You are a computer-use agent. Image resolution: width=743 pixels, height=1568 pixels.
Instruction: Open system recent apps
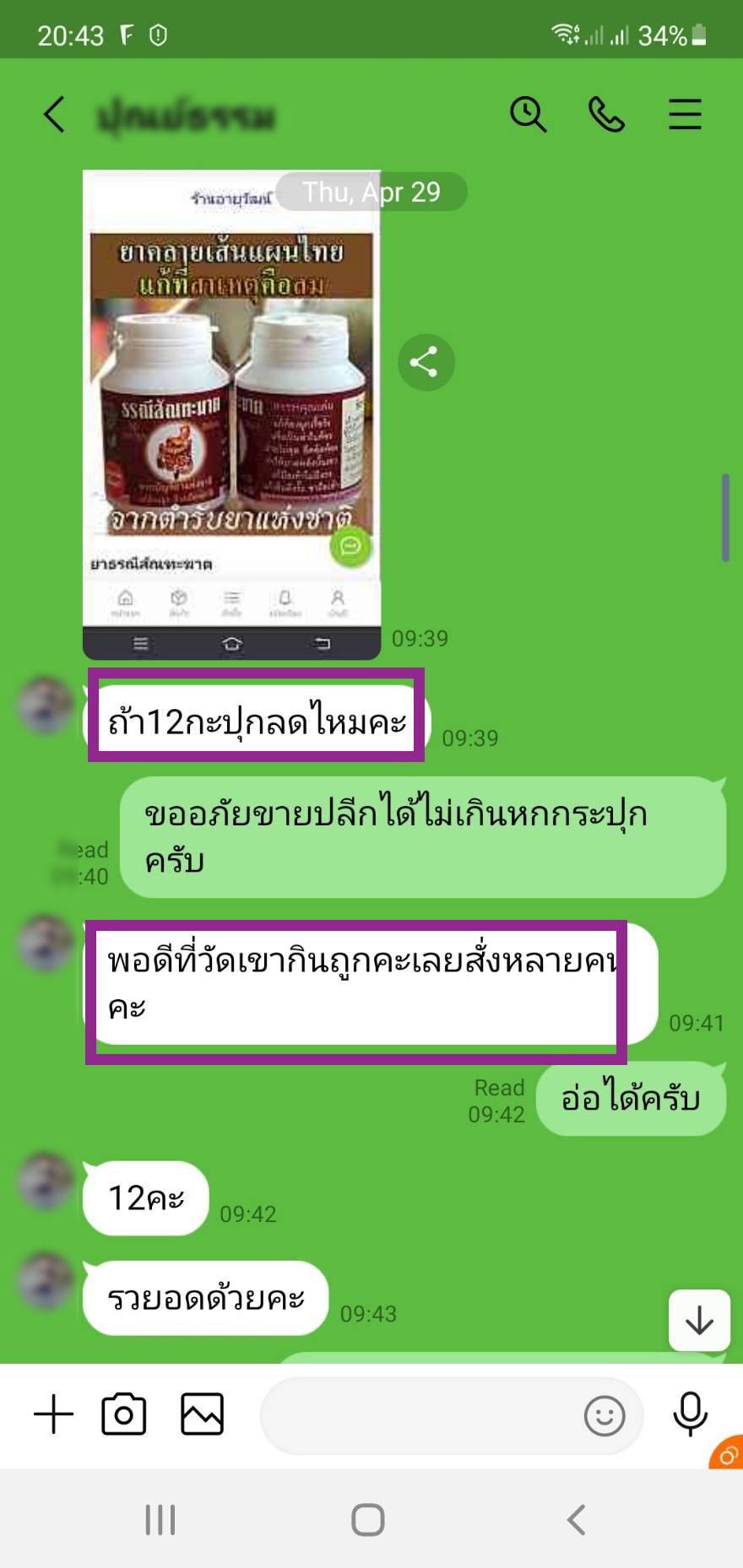(x=160, y=1520)
